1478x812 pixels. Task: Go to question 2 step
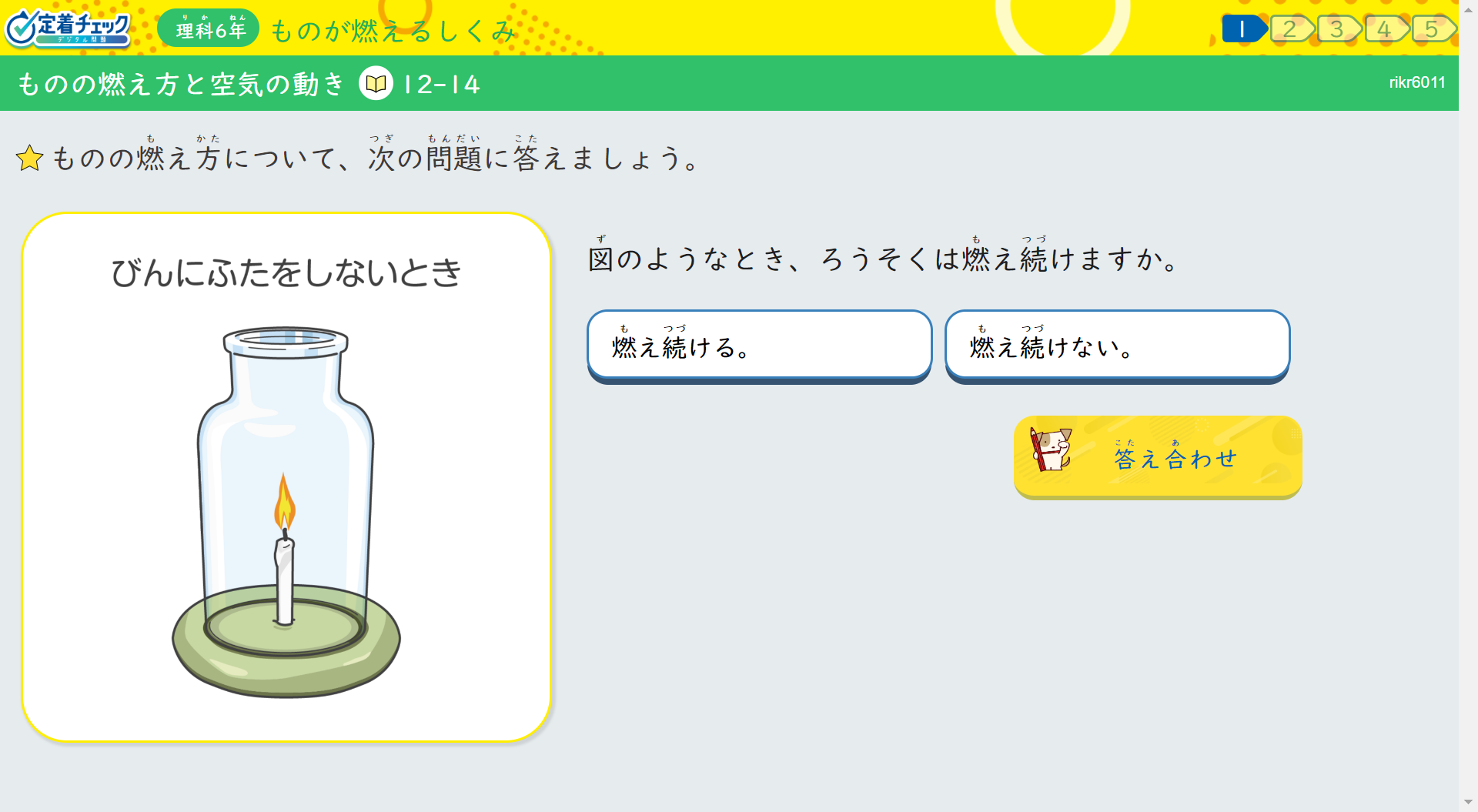1291,29
